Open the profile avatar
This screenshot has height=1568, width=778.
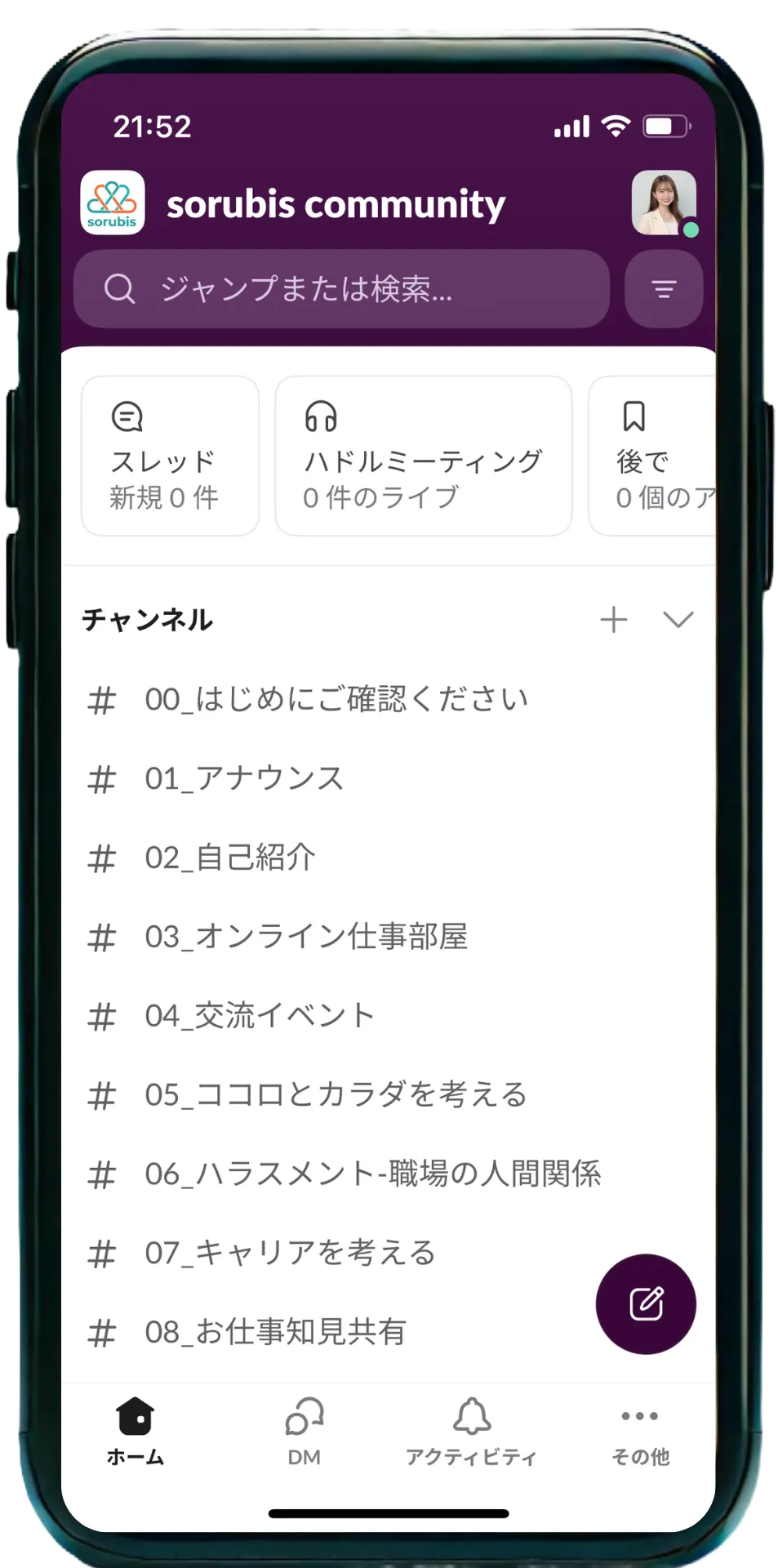click(x=663, y=203)
